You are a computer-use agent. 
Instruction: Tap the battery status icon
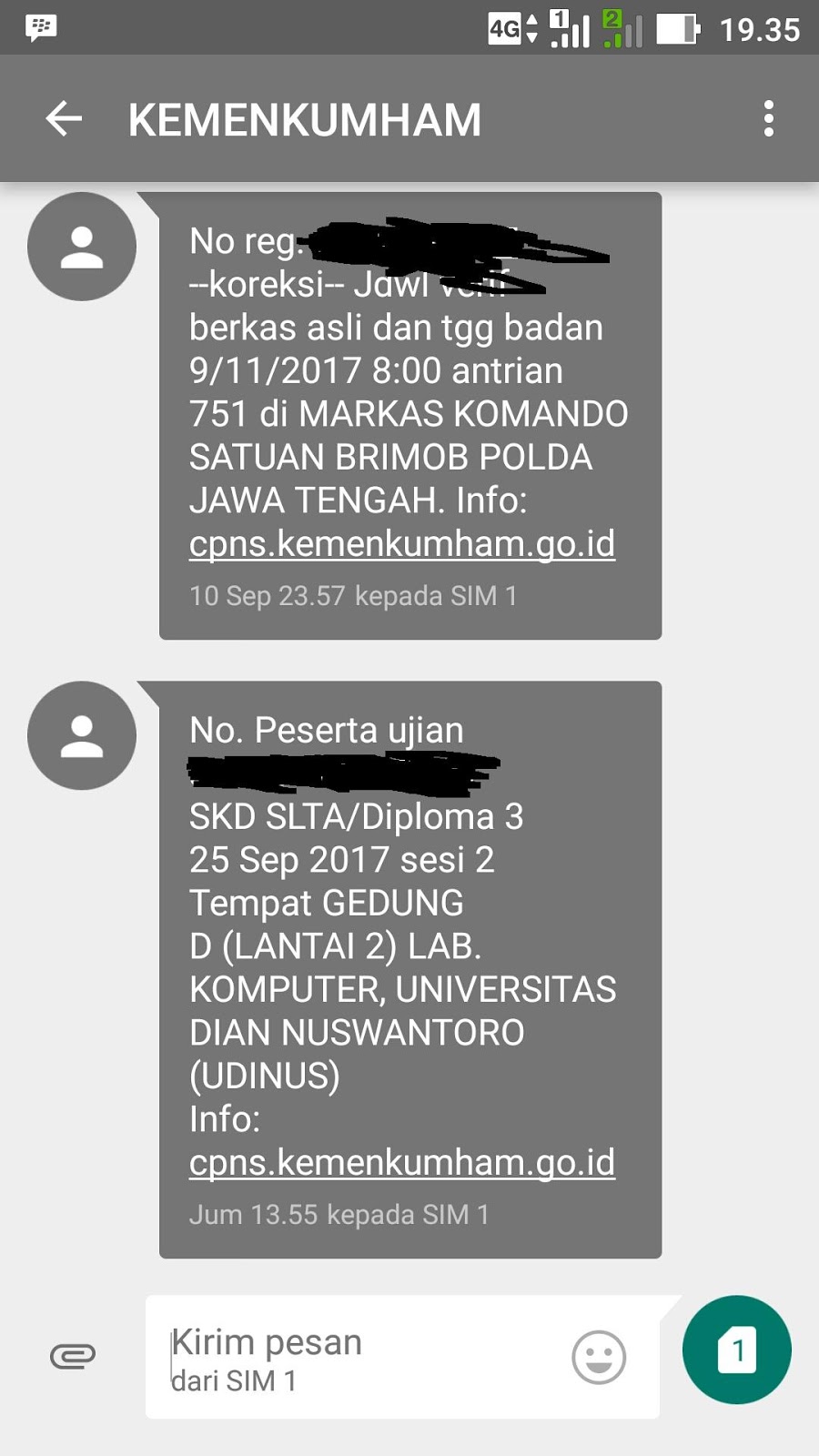675,30
